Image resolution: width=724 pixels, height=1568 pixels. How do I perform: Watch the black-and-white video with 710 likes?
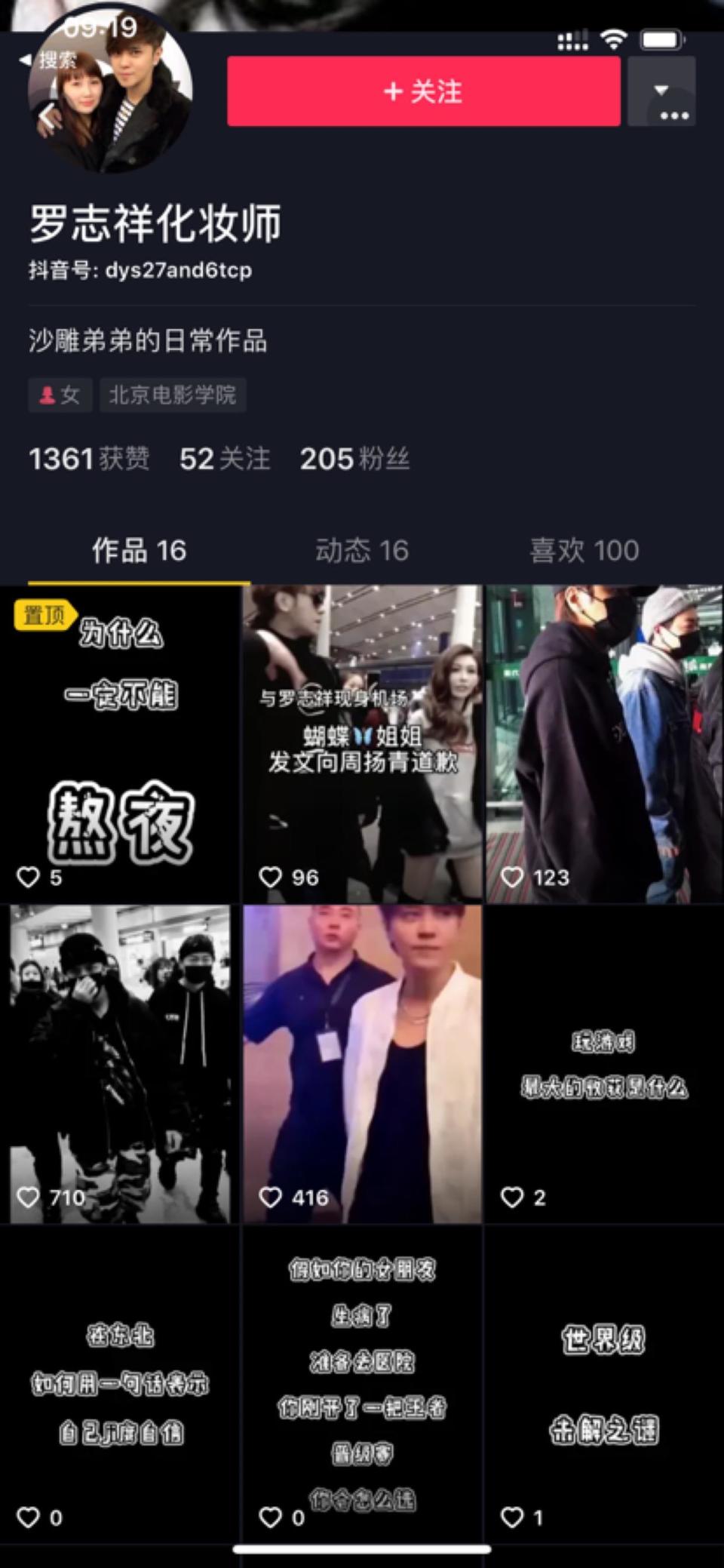pyautogui.click(x=120, y=1064)
